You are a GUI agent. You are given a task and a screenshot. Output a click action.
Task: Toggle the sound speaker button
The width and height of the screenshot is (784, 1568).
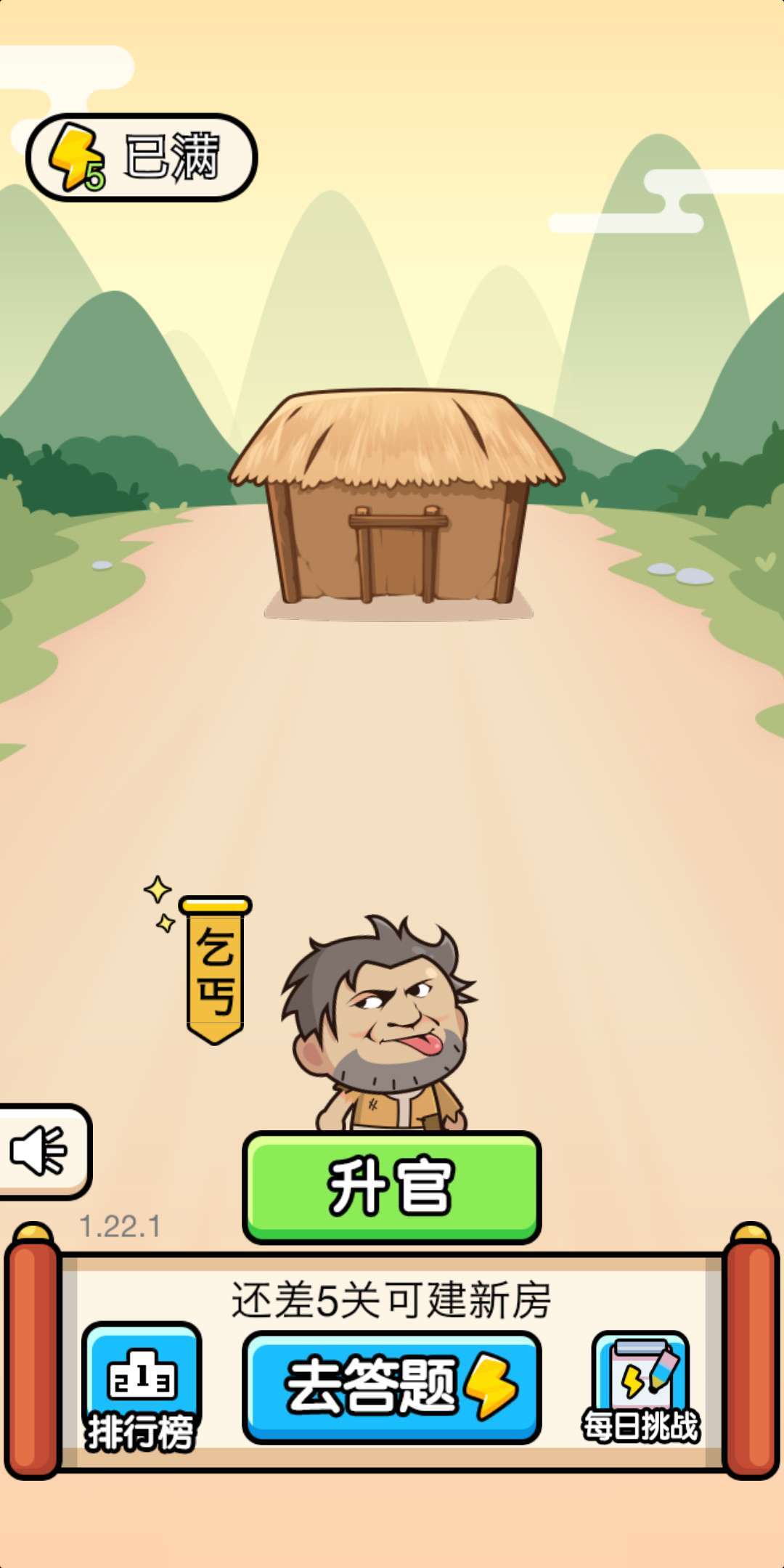42,1151
